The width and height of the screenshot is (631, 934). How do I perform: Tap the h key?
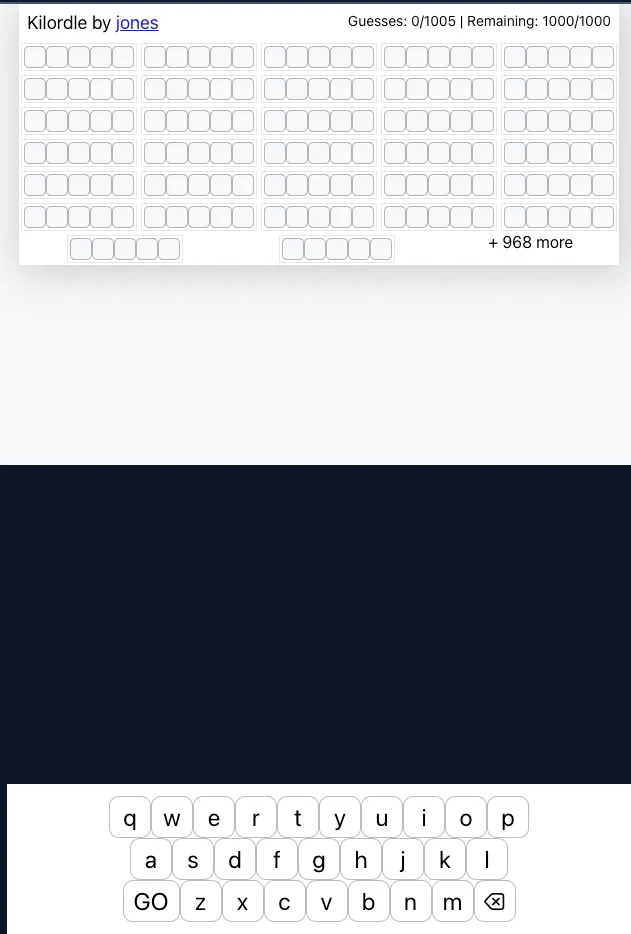click(x=361, y=860)
